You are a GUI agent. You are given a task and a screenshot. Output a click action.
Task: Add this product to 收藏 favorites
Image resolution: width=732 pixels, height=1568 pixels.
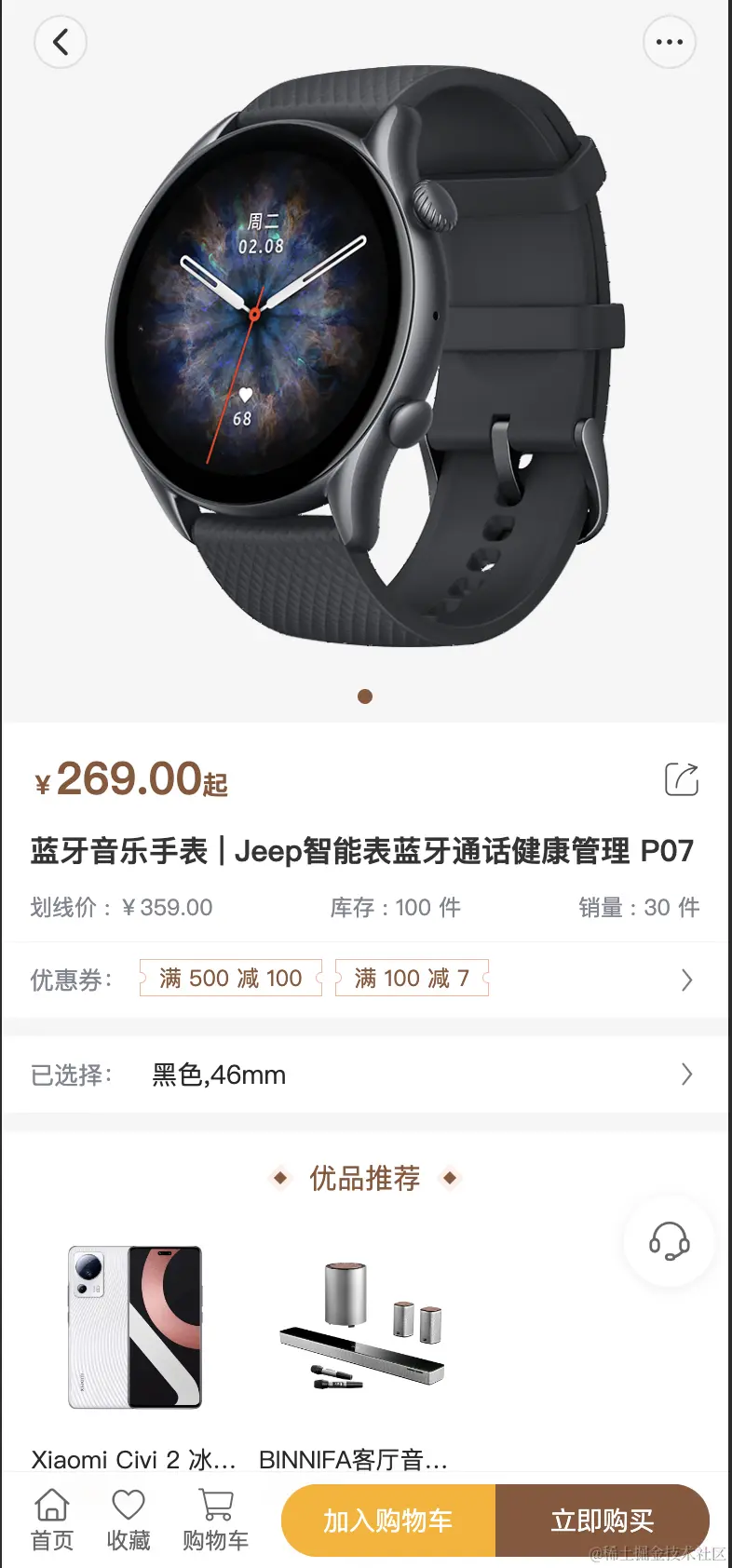coord(129,1520)
